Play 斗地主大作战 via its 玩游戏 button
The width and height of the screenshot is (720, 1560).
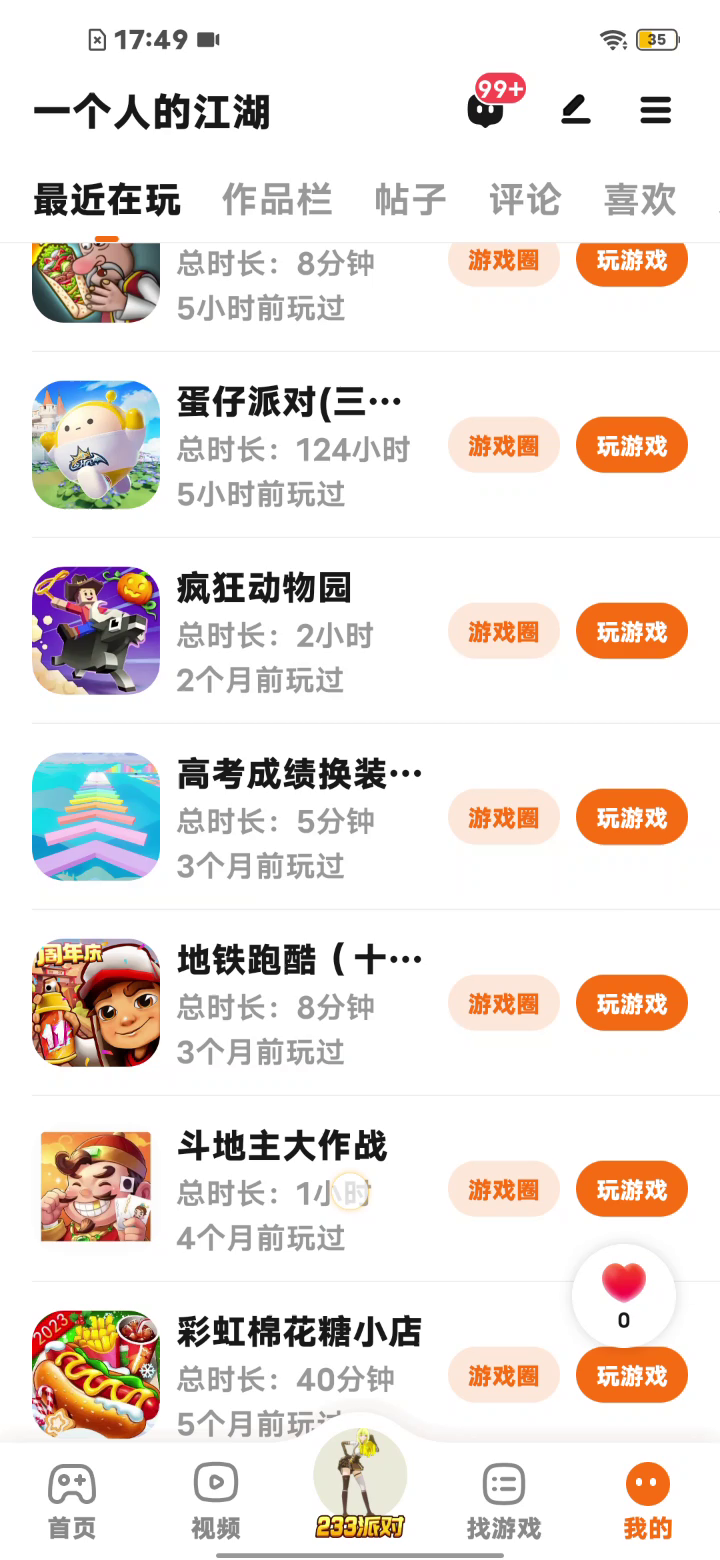coord(631,1189)
